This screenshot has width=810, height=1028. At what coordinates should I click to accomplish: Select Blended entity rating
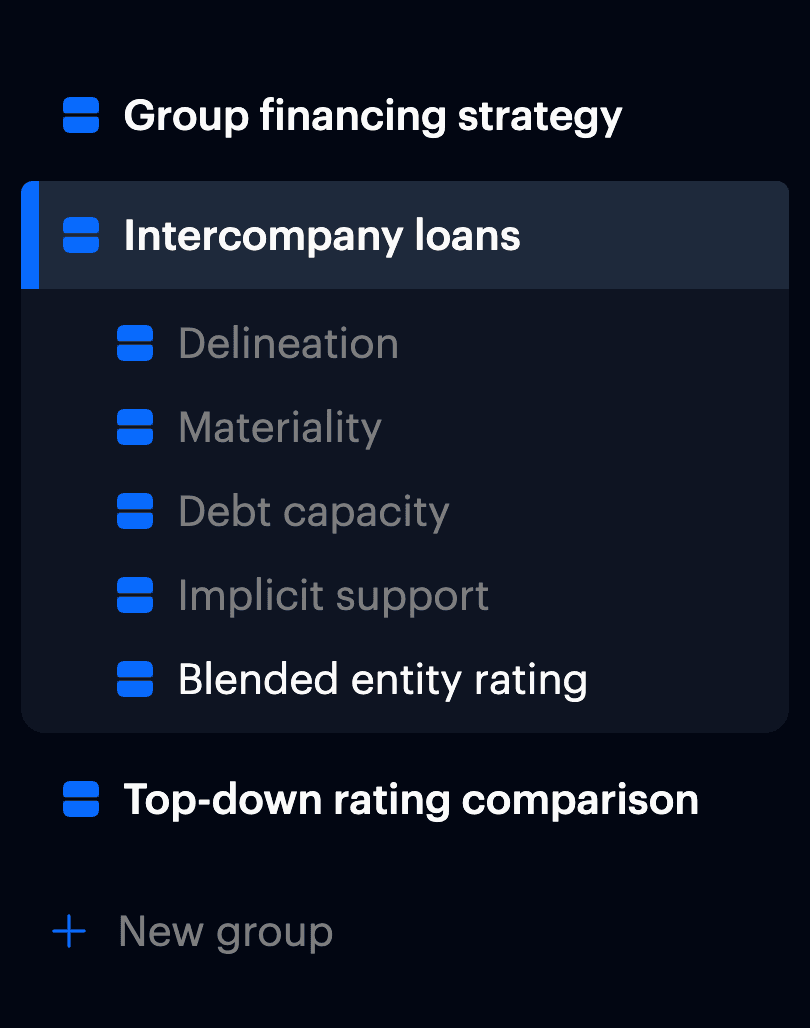[382, 680]
